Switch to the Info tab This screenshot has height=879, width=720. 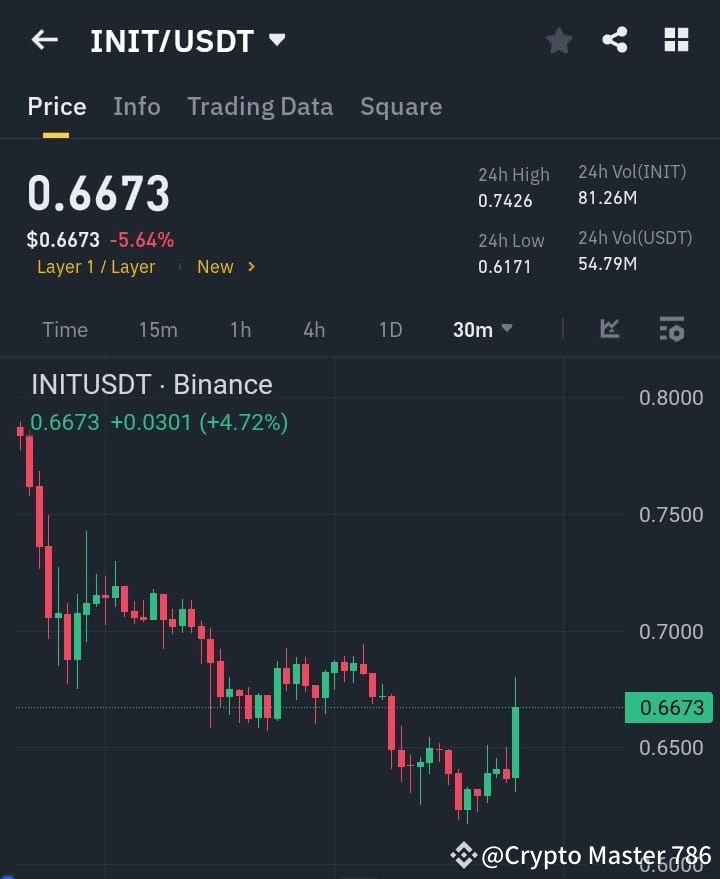coord(137,107)
